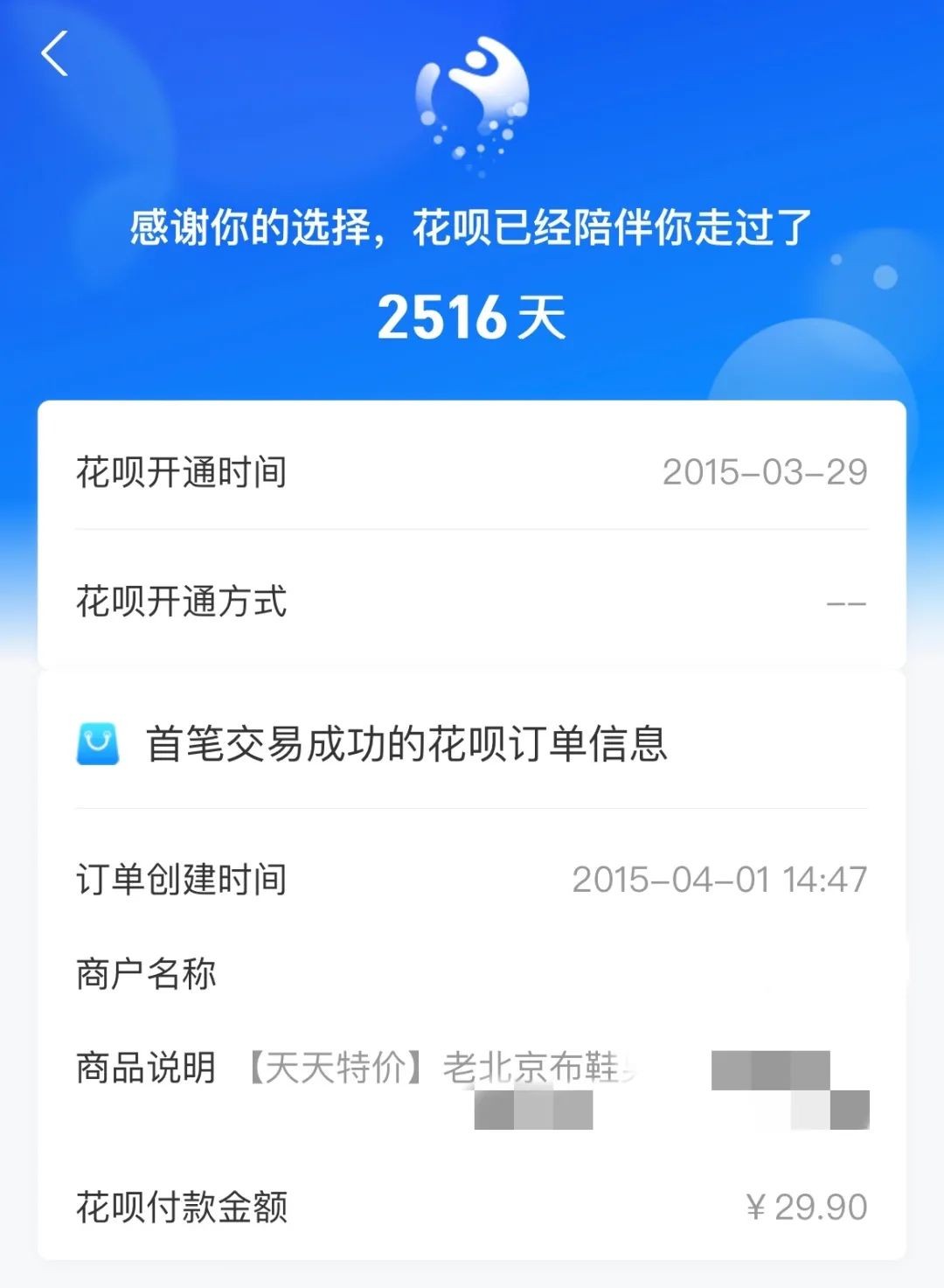This screenshot has height=1288, width=944.
Task: Select the 【天天特价】老北京布鞋 product description
Action: [x=437, y=1069]
